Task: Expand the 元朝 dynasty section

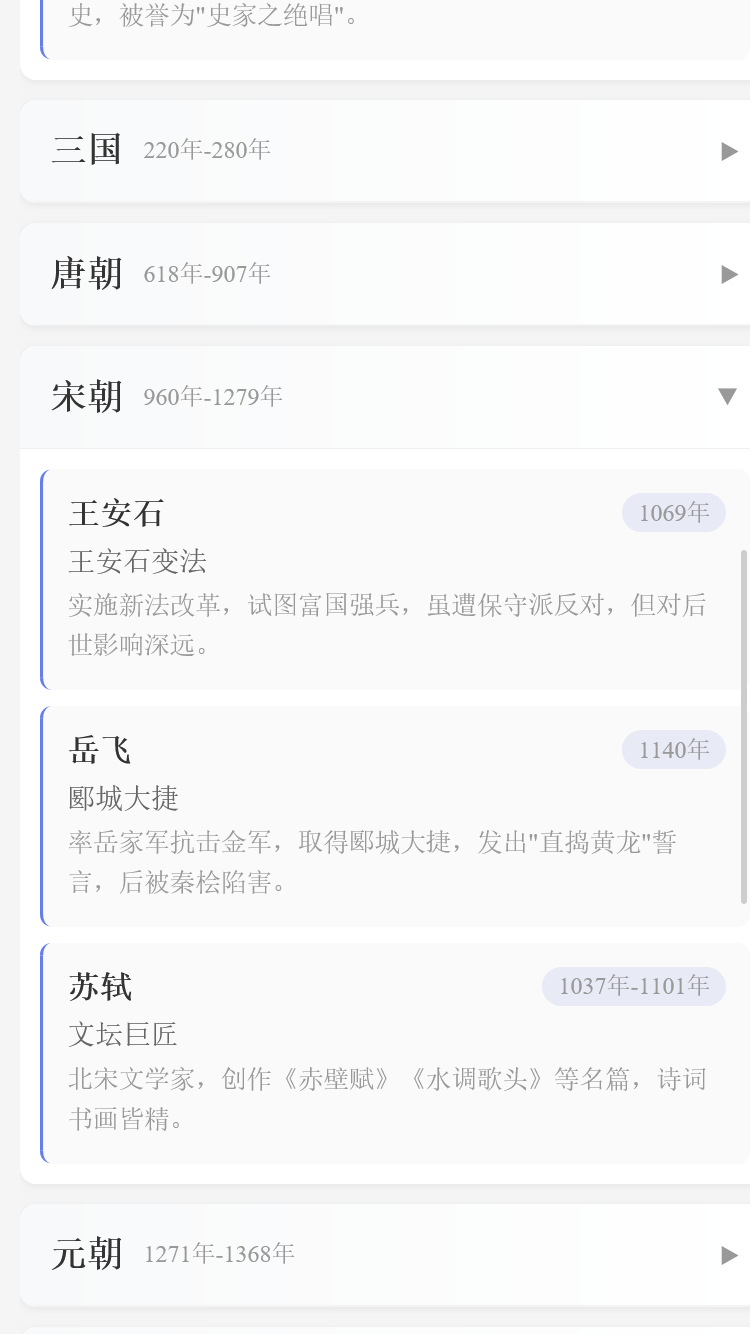Action: pos(376,1254)
